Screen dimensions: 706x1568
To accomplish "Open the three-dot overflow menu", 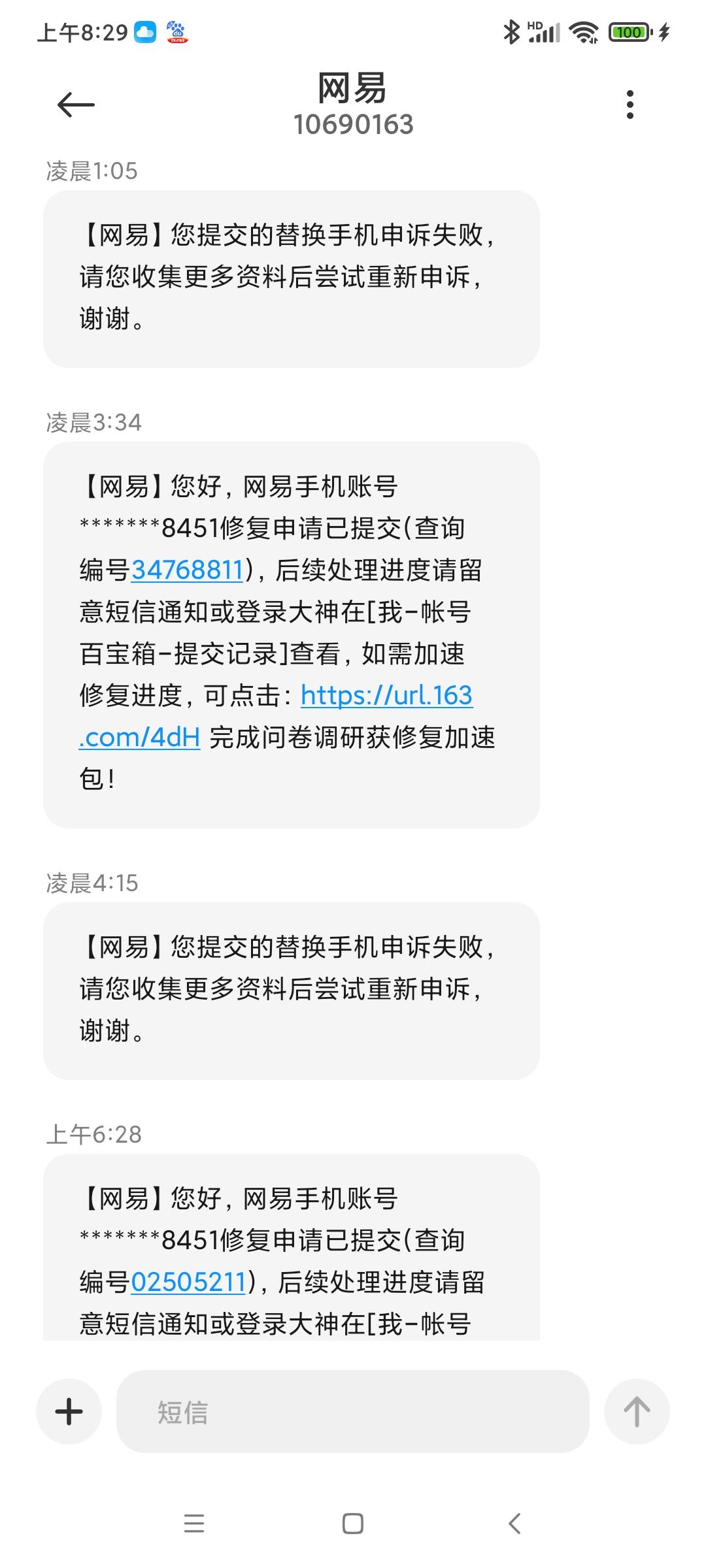I will tap(630, 105).
